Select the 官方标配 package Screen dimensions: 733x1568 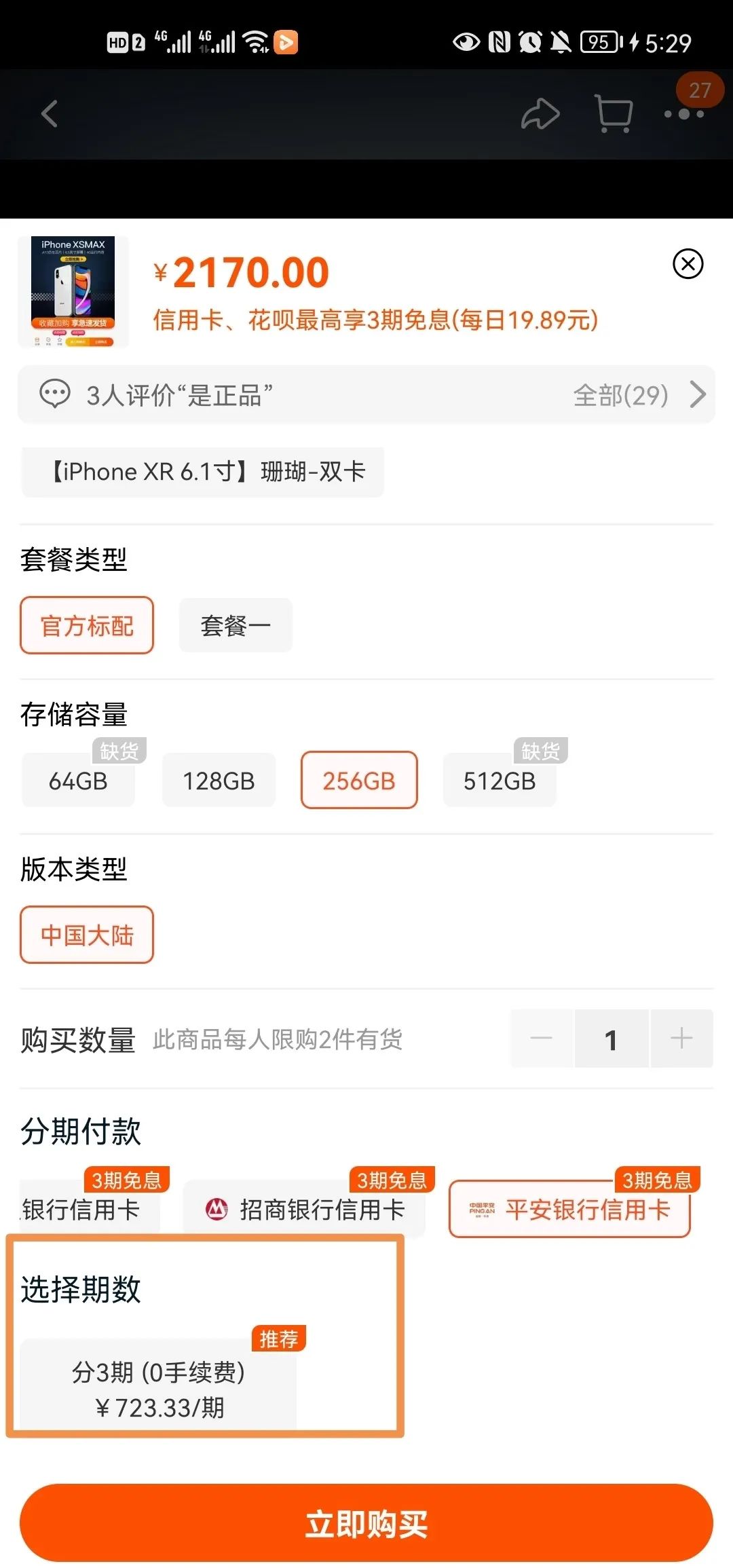(x=87, y=625)
